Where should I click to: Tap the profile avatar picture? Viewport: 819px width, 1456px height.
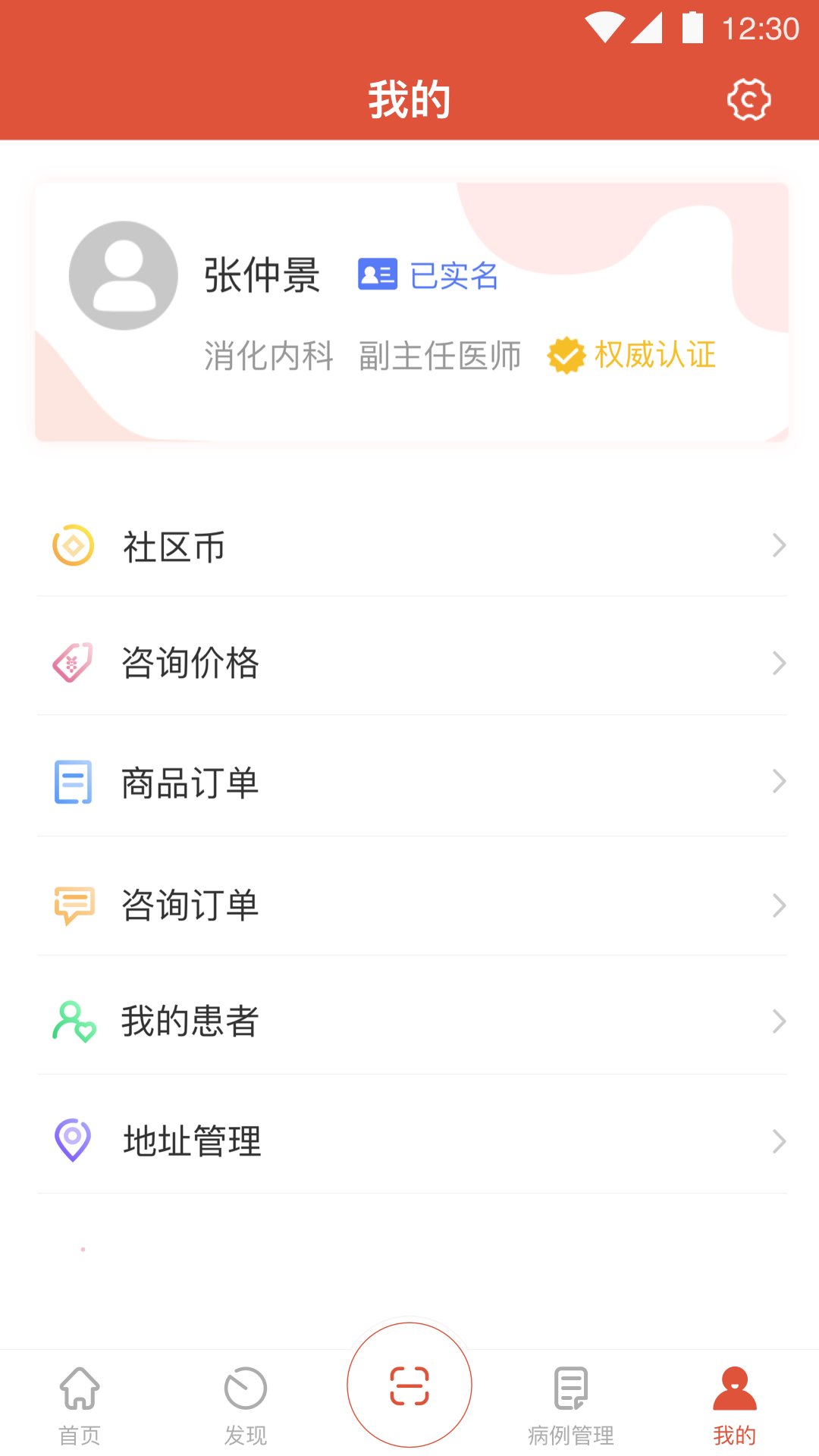(124, 275)
